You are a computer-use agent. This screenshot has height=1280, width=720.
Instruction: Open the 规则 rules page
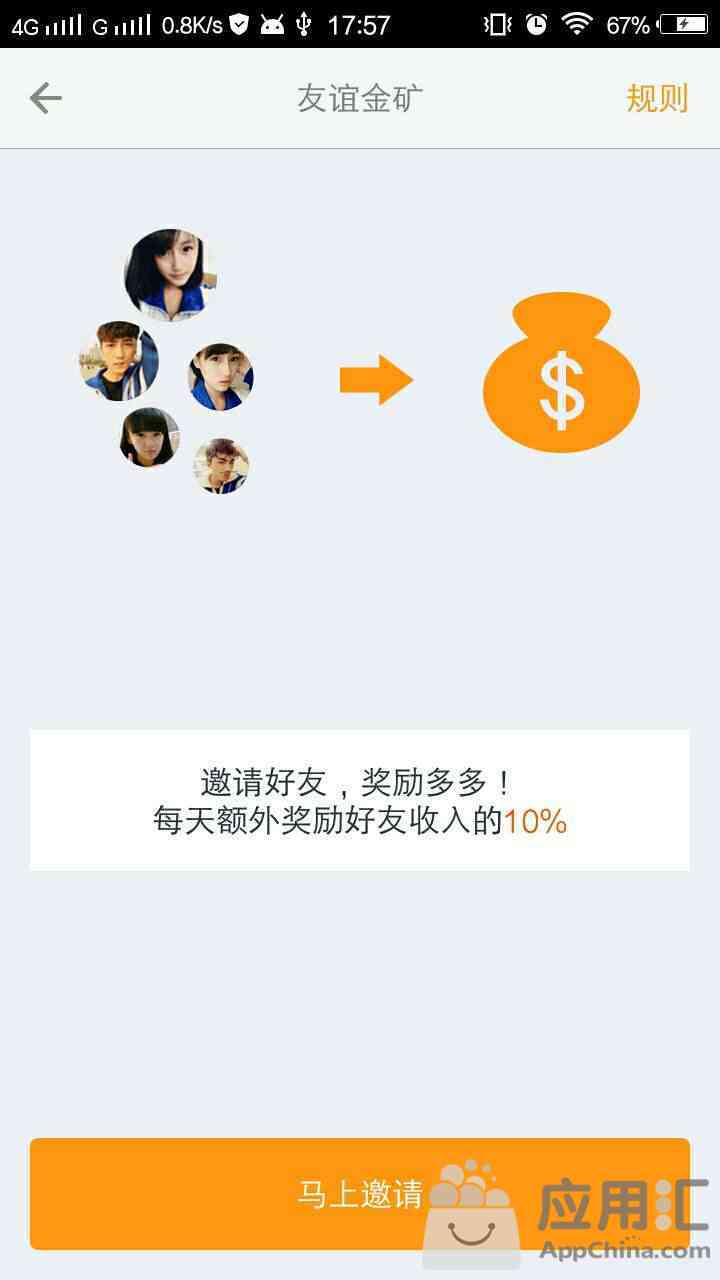[657, 98]
